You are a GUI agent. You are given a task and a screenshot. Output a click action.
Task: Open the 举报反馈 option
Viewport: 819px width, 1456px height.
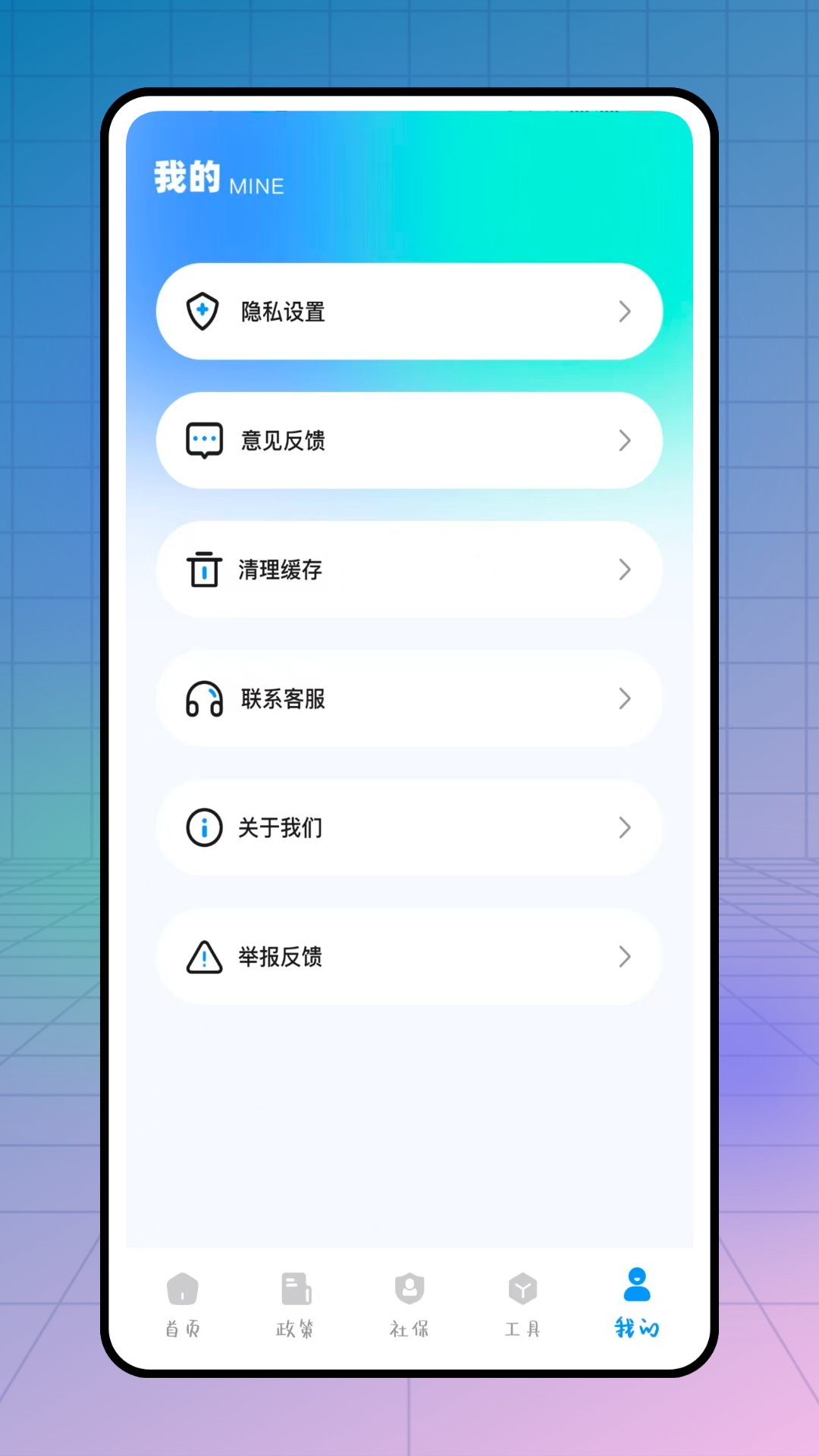pos(409,957)
